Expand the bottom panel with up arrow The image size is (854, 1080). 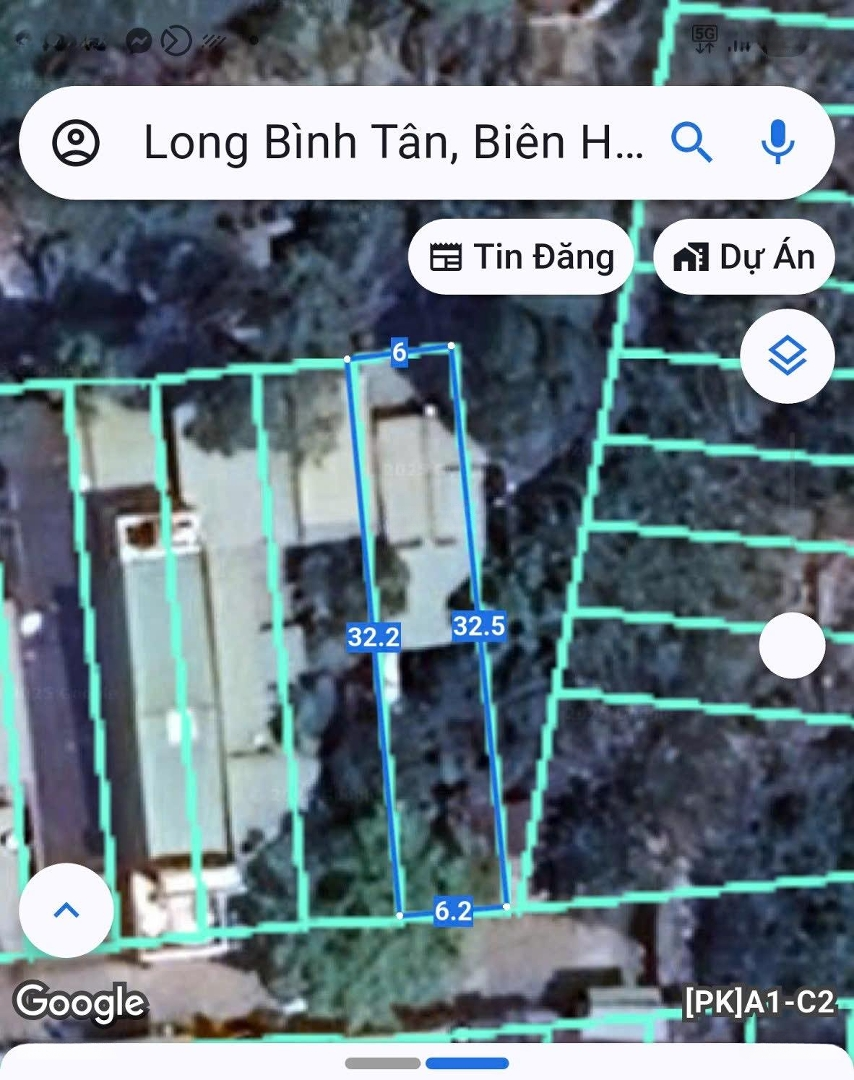coord(66,910)
